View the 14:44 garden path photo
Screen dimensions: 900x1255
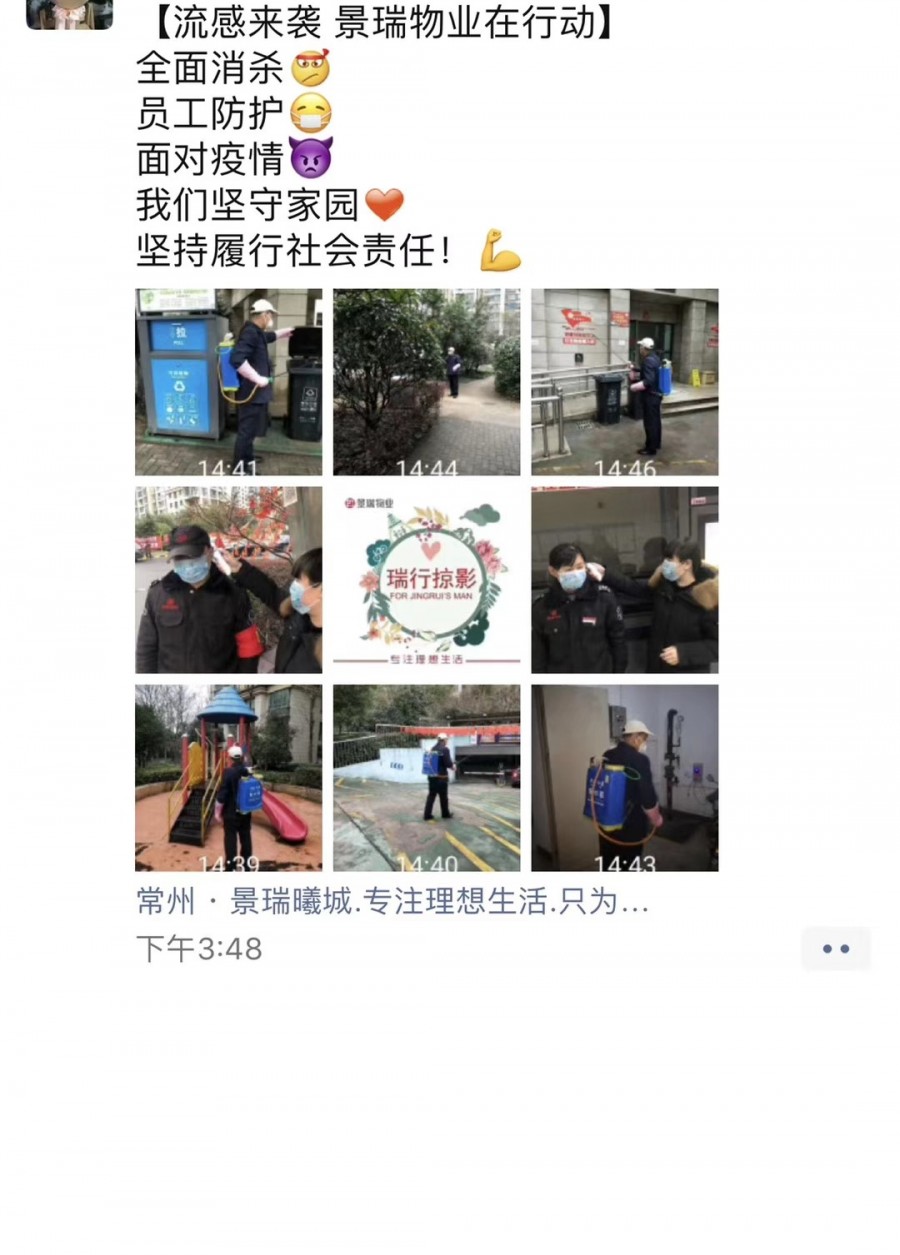point(426,382)
